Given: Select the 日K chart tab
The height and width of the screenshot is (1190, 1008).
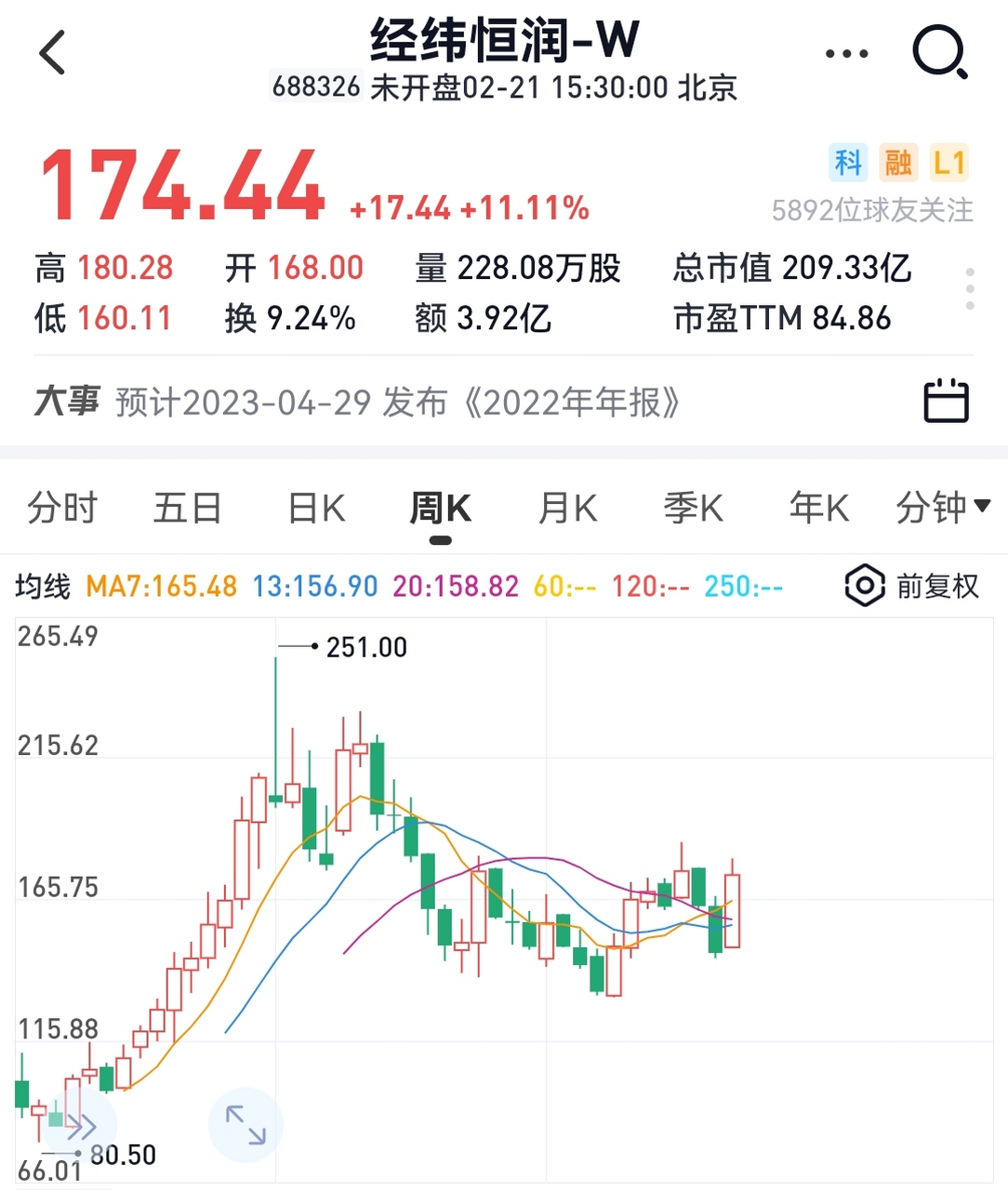Looking at the screenshot, I should pyautogui.click(x=316, y=509).
